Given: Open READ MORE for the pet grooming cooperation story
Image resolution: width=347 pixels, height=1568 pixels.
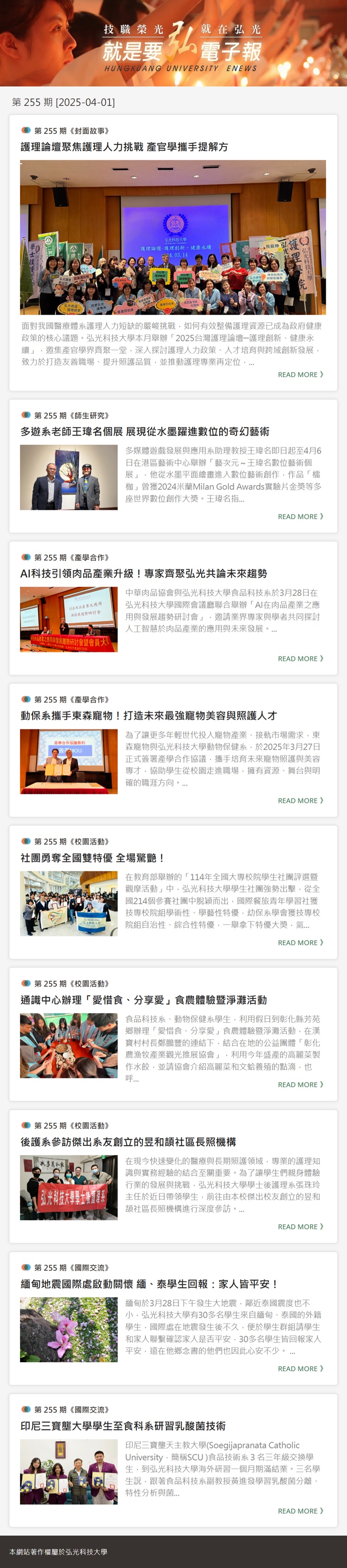Looking at the screenshot, I should (x=300, y=801).
